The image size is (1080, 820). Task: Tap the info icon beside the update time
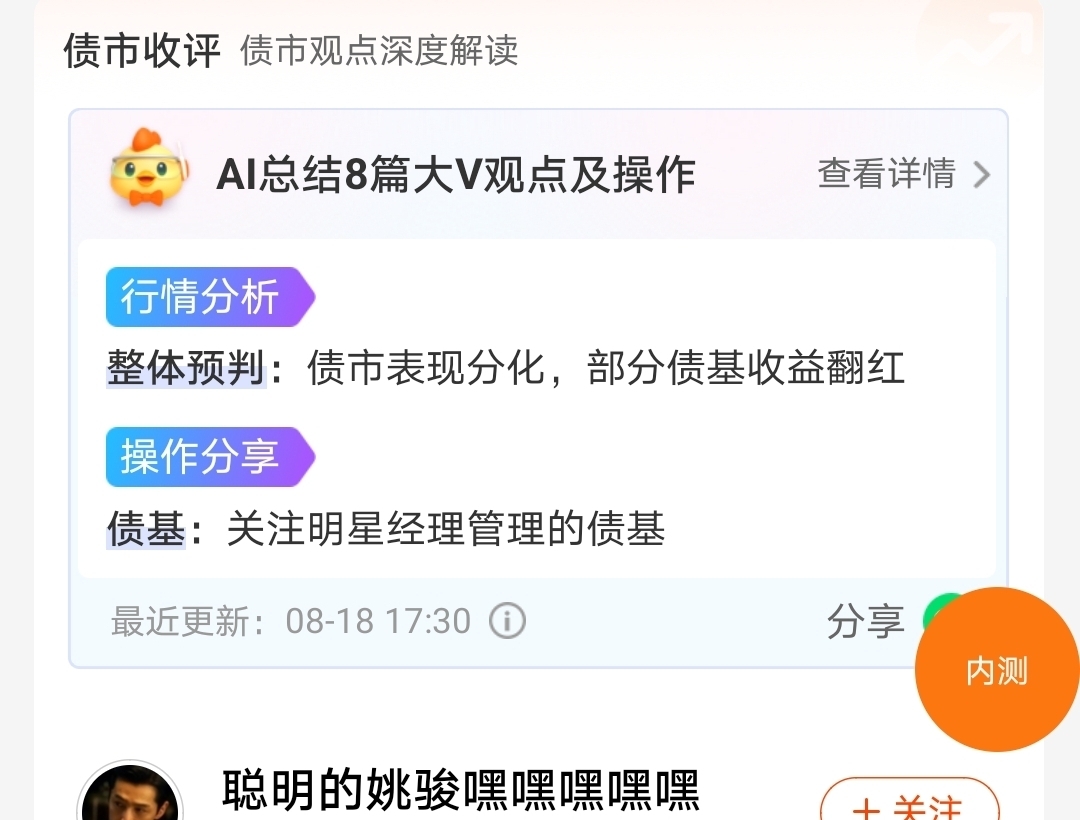[507, 621]
